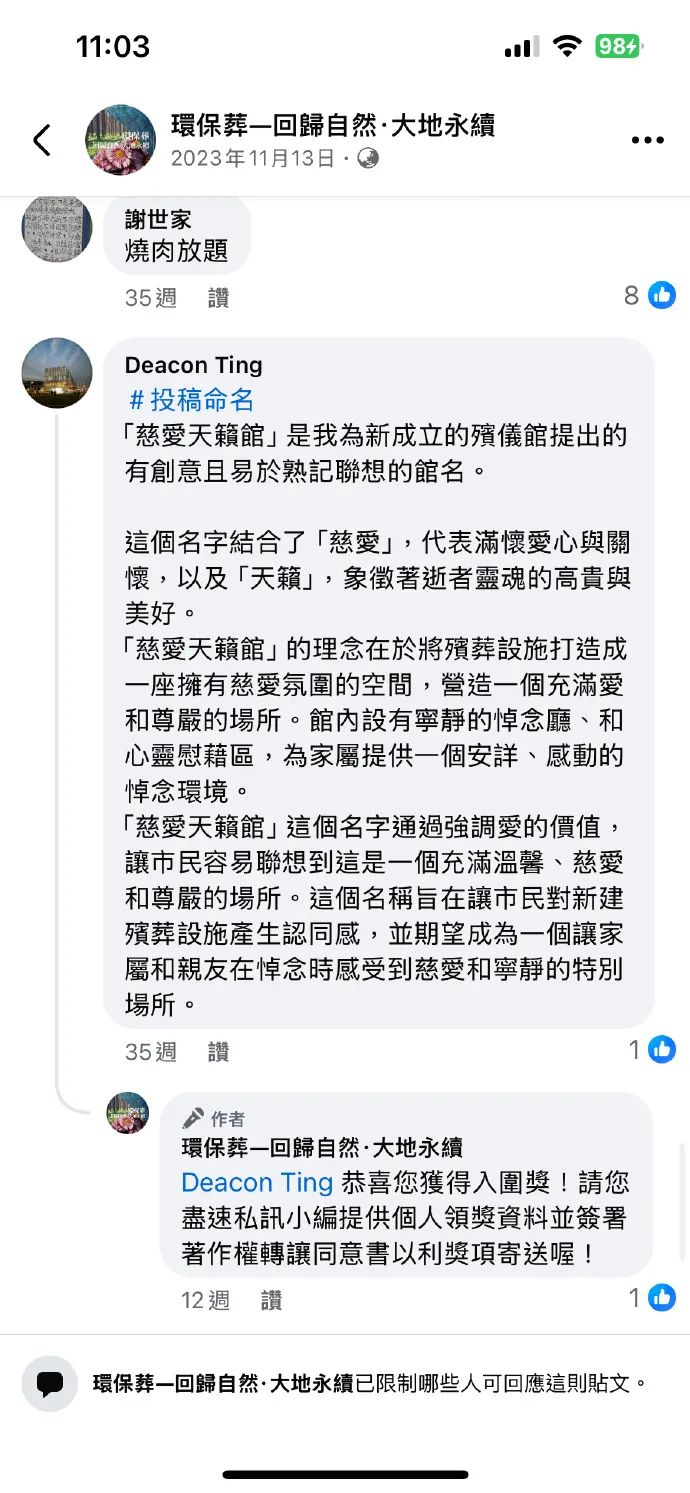
Task: Open 謝世家's profile picture
Action: click(x=57, y=228)
